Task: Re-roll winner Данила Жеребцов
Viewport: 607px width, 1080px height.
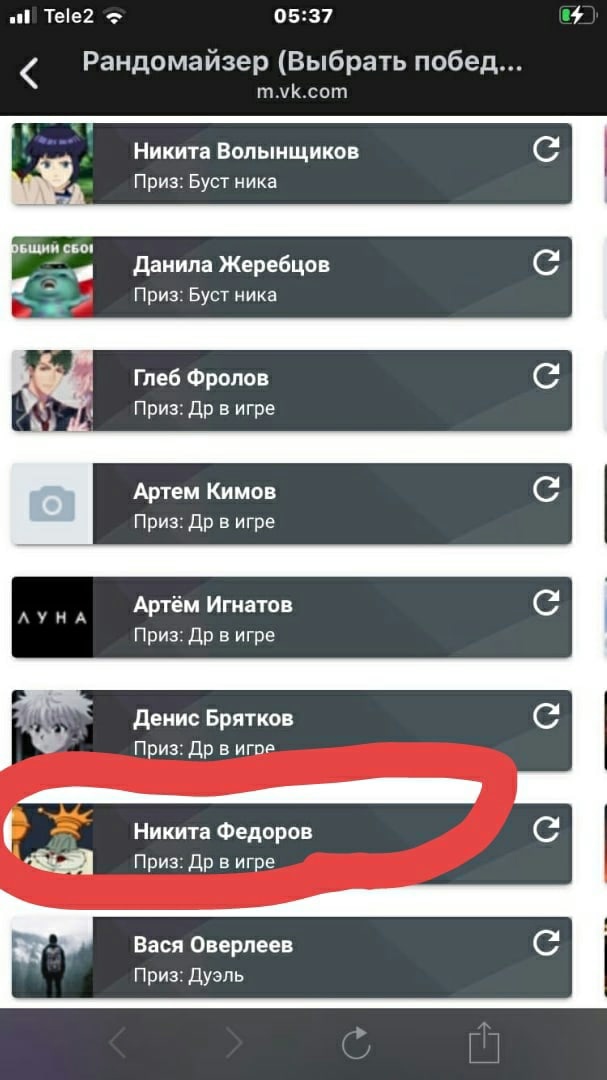Action: tap(546, 263)
